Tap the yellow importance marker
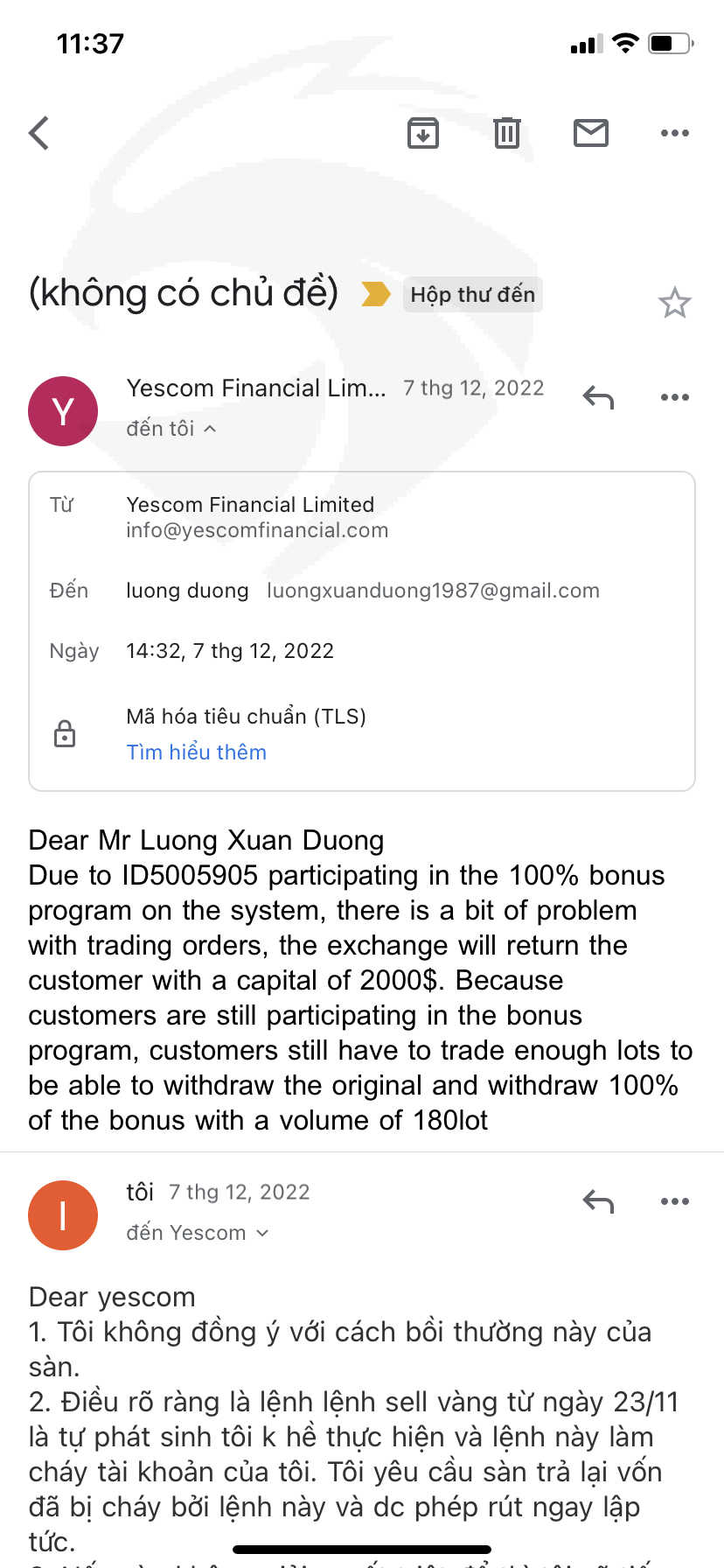Screen dimensions: 724x1568 [376, 294]
